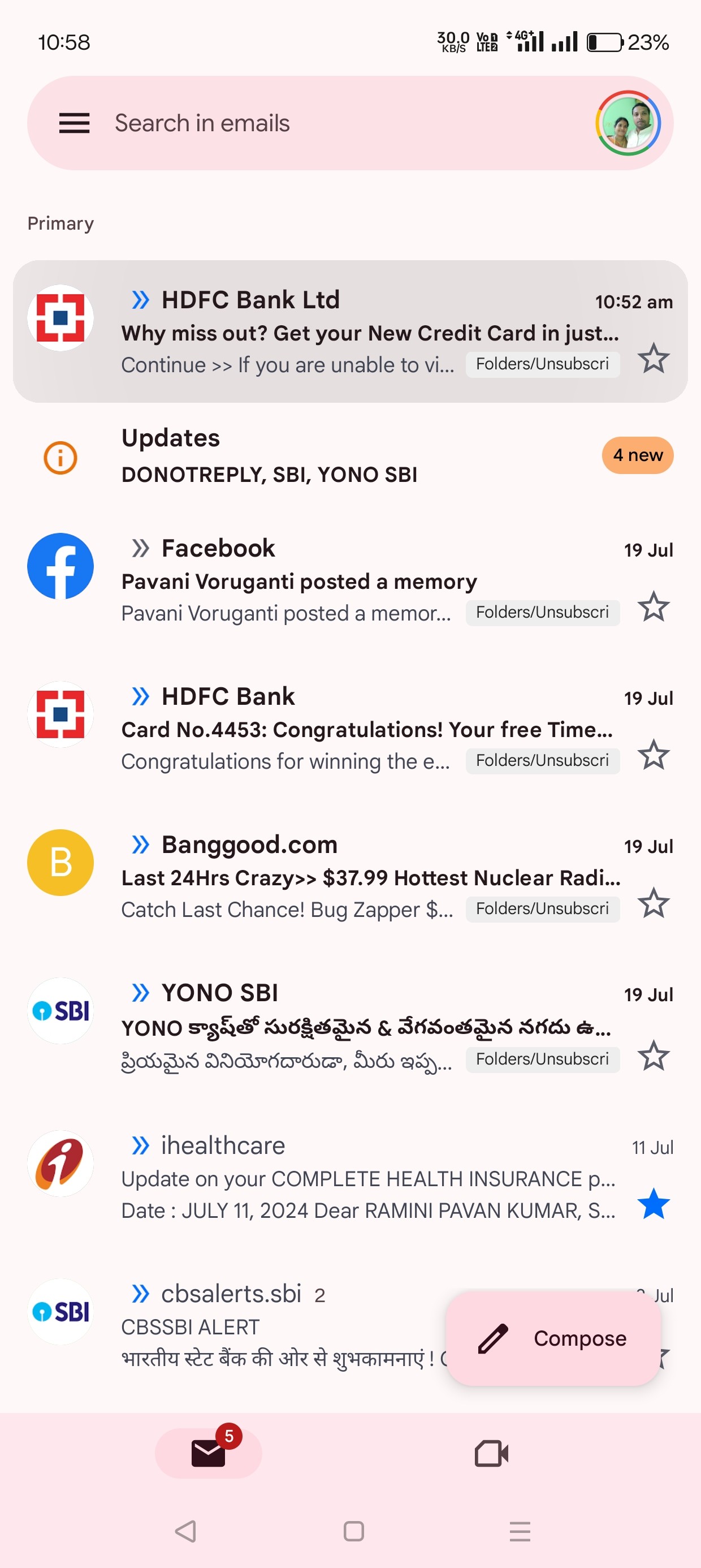Open the Facebook memory email

[365, 581]
